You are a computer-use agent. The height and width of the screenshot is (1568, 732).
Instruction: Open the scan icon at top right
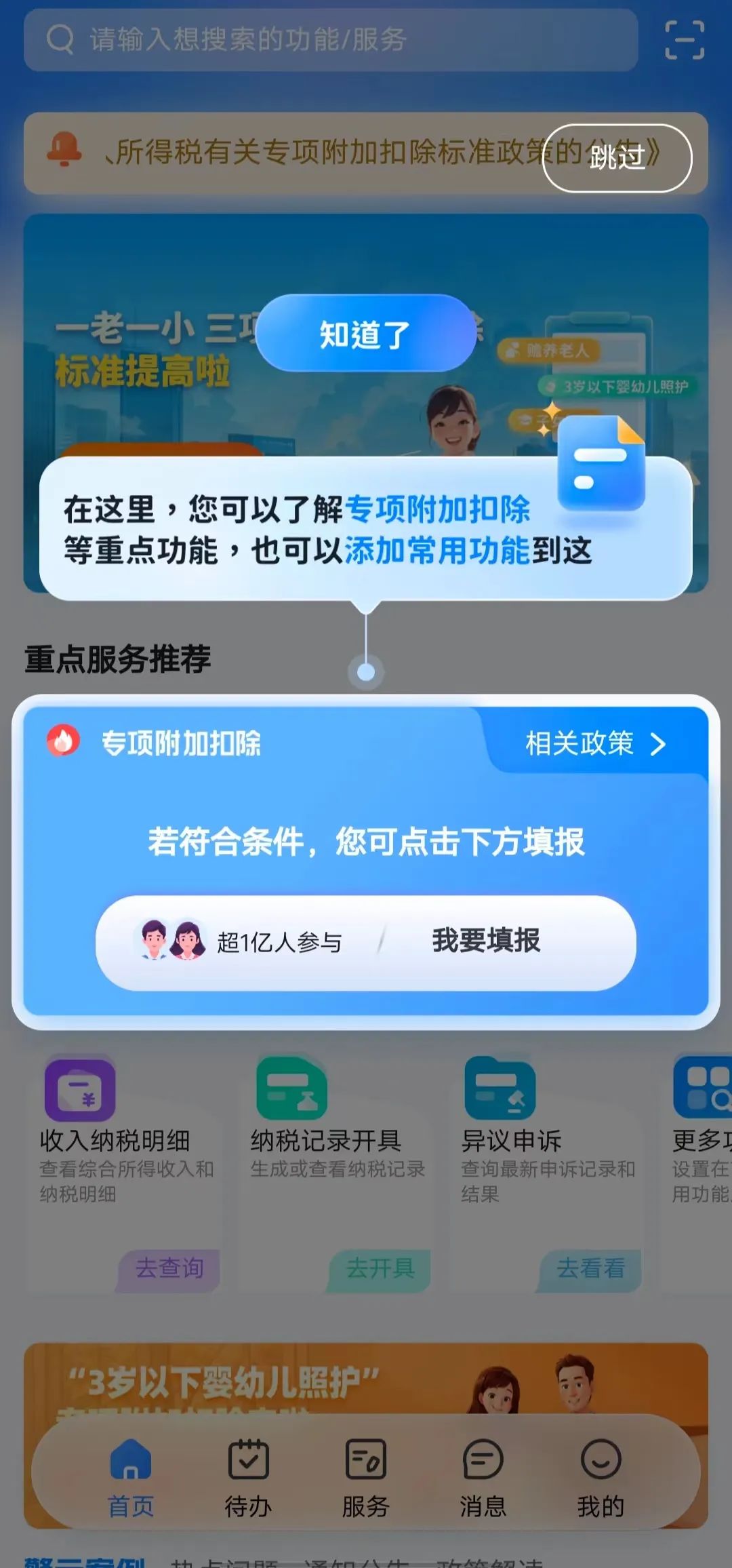[x=684, y=40]
